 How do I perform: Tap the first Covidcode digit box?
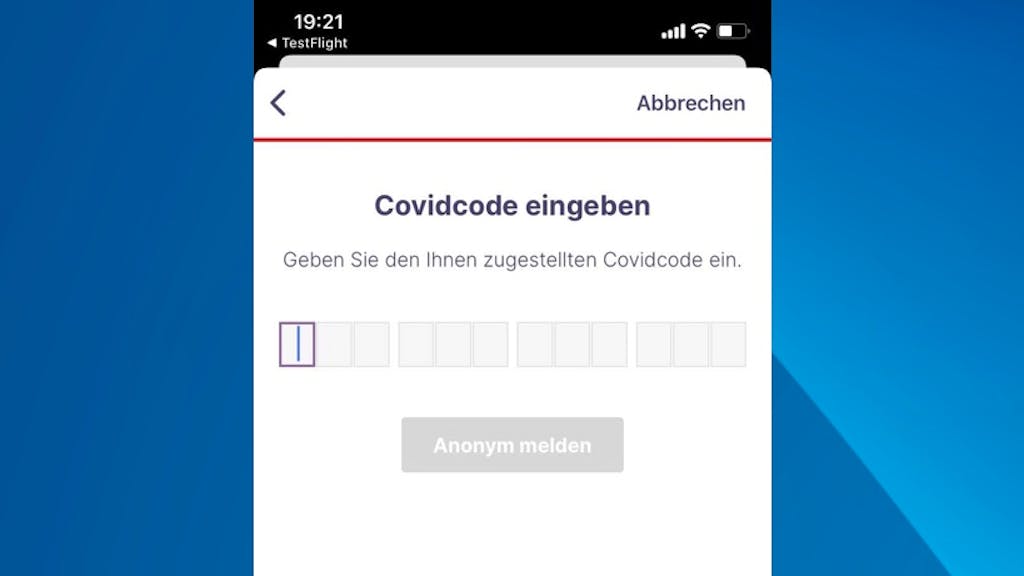[297, 344]
